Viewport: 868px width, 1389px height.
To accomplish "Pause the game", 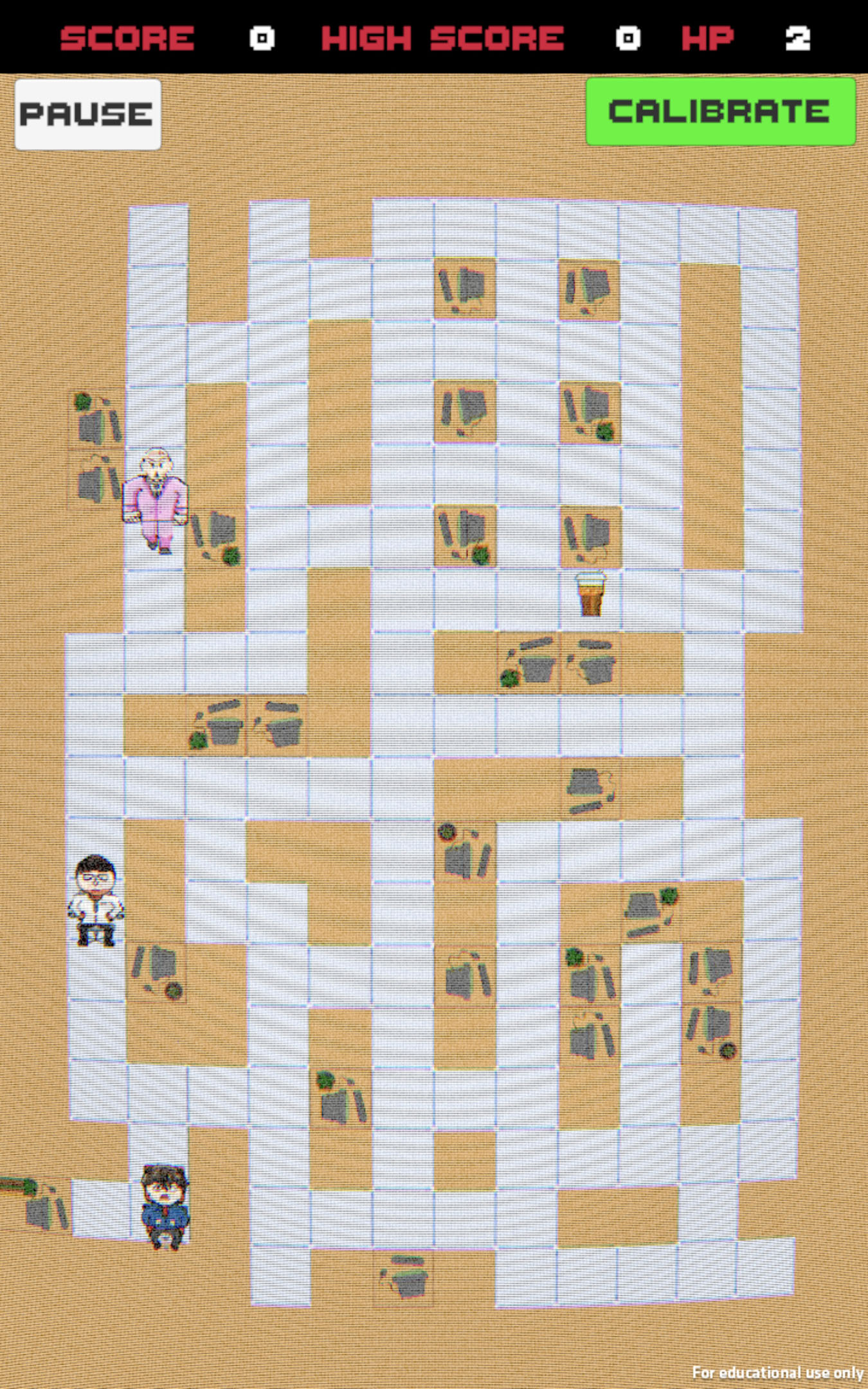I will point(88,114).
